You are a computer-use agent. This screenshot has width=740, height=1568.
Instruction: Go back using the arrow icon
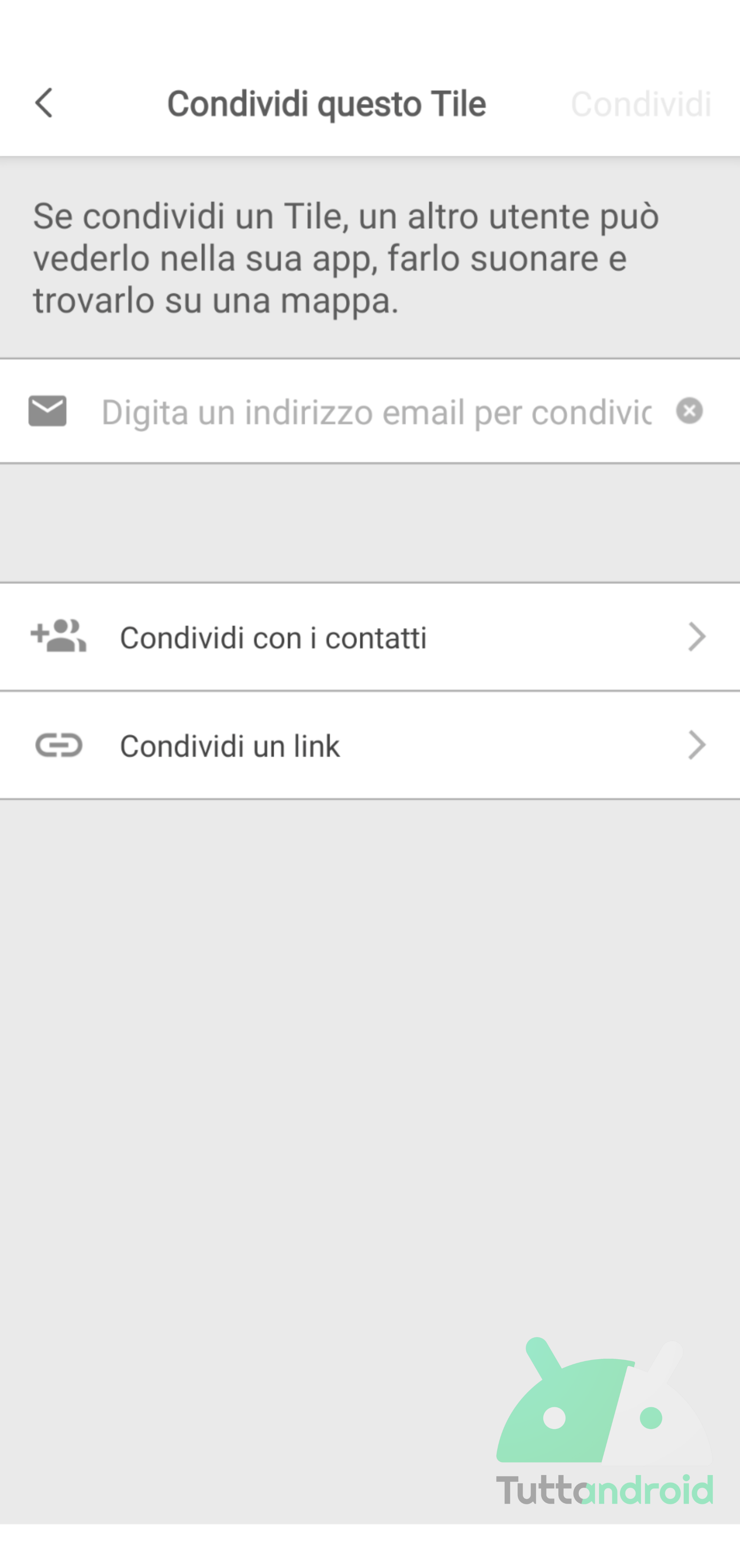click(x=44, y=103)
